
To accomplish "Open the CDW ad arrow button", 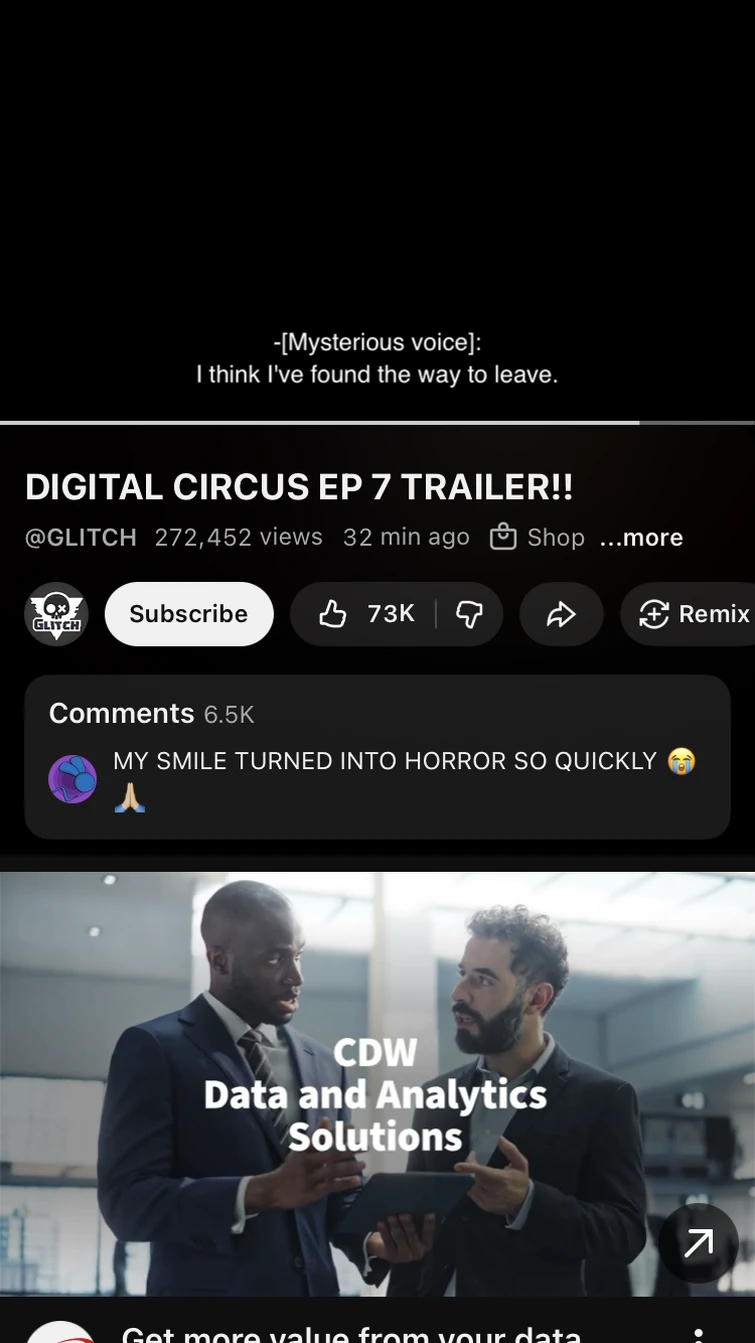I will 698,1243.
